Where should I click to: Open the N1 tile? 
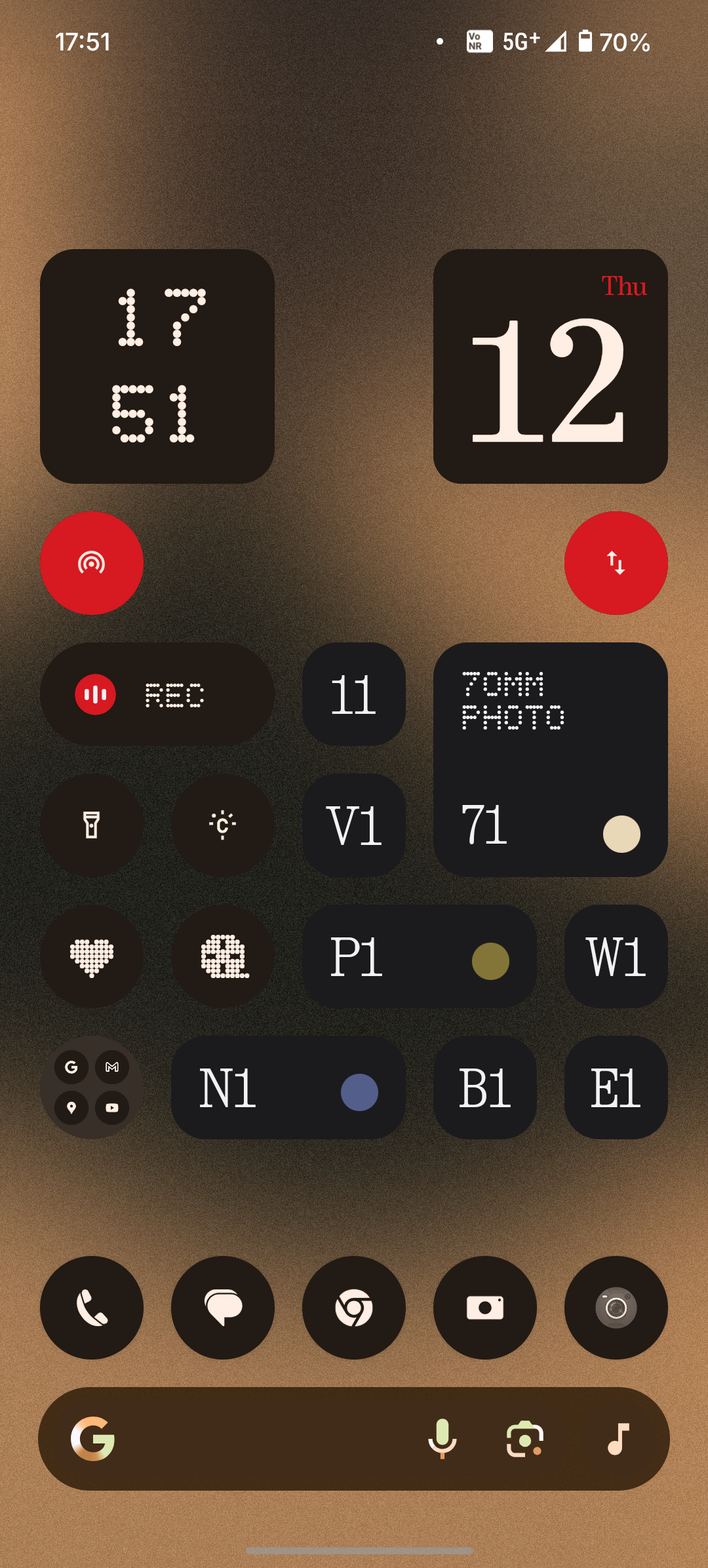coord(288,1088)
